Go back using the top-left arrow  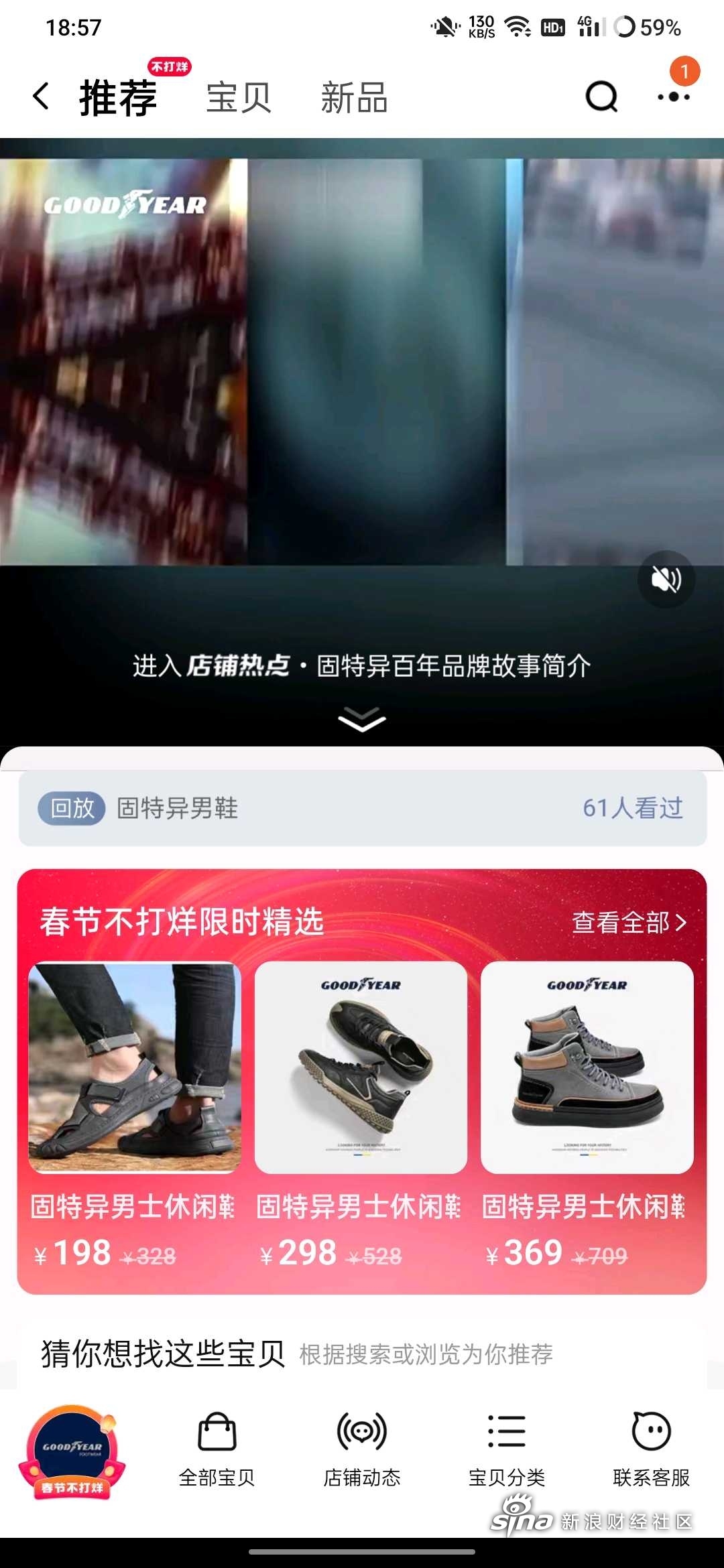[x=42, y=96]
